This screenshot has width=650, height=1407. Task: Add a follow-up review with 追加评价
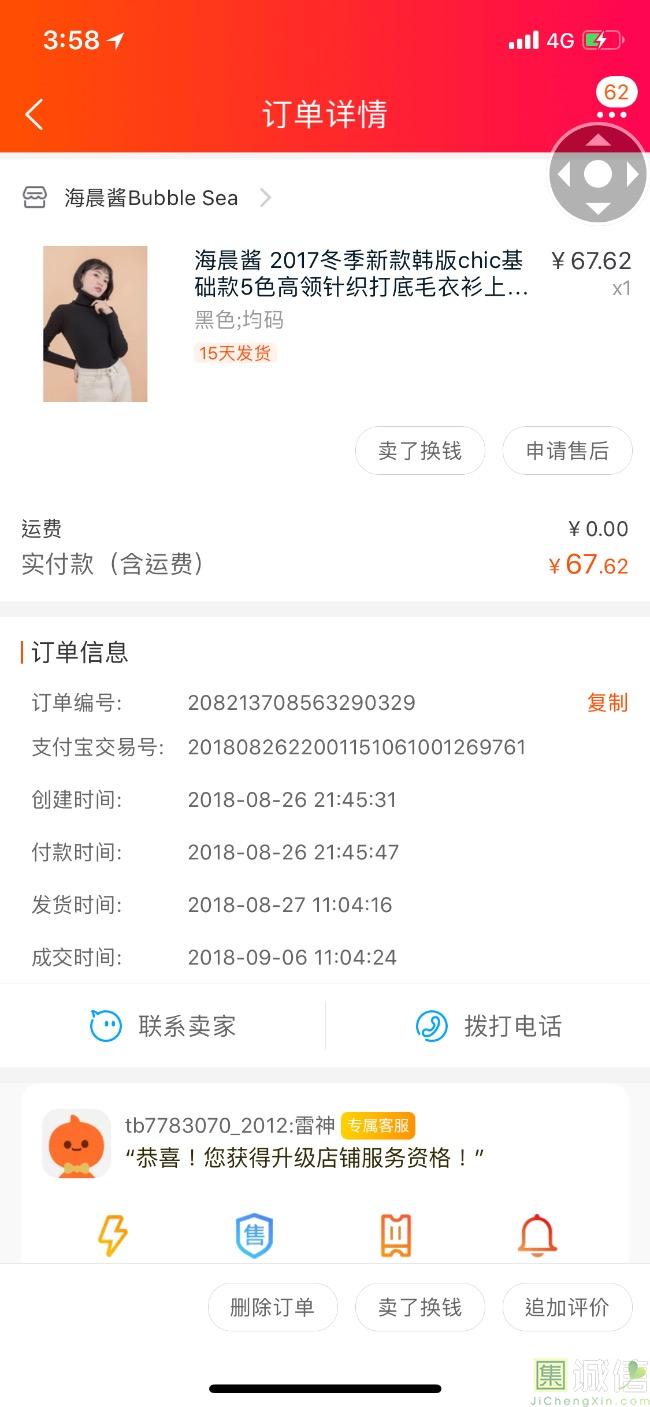click(x=567, y=1307)
